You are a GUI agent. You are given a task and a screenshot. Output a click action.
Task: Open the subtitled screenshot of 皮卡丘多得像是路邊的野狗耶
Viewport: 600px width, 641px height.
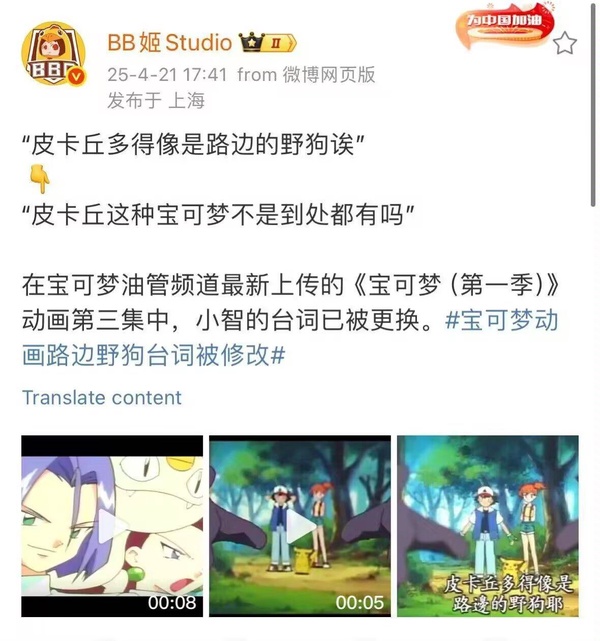point(487,525)
